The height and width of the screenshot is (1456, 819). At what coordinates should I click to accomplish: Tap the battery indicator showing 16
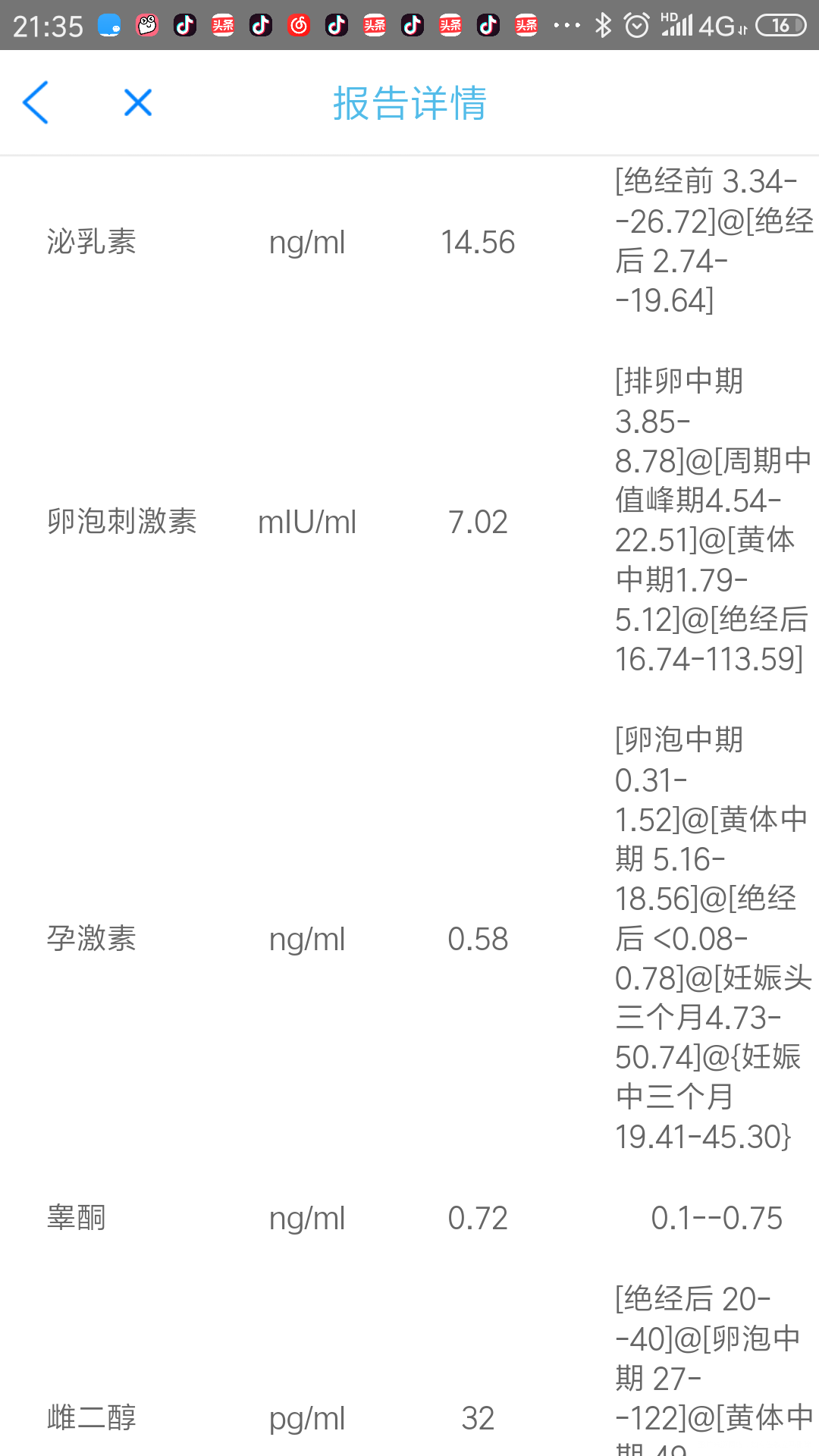click(781, 24)
